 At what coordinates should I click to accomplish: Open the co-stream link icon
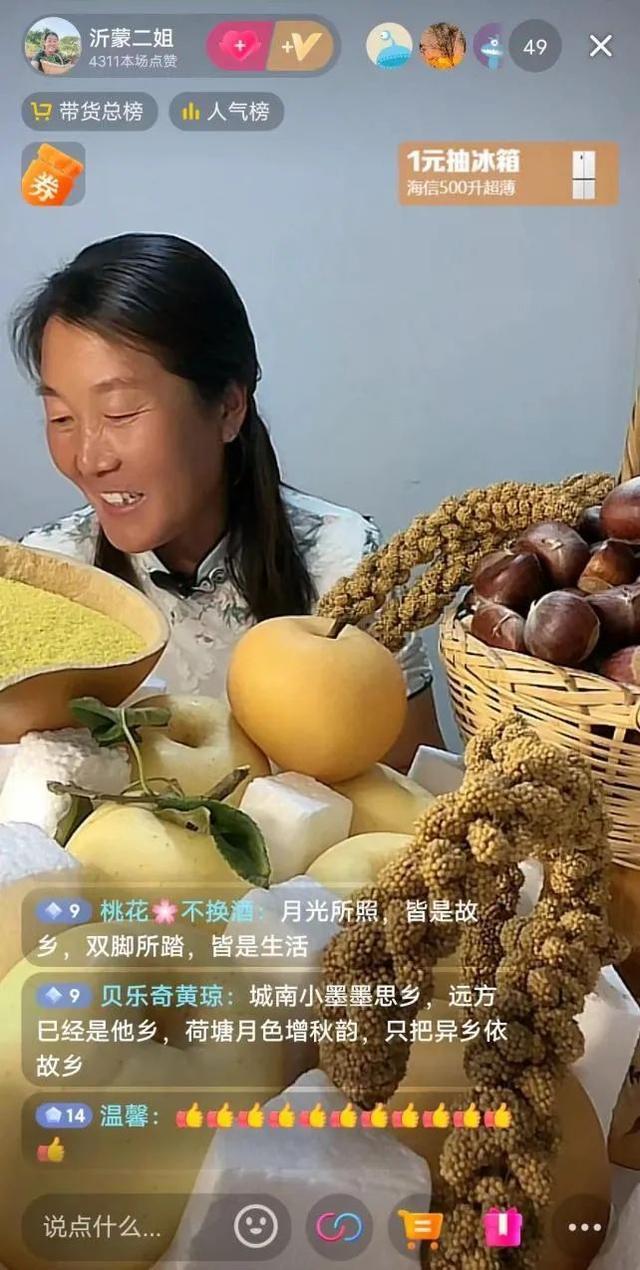coord(339,1227)
